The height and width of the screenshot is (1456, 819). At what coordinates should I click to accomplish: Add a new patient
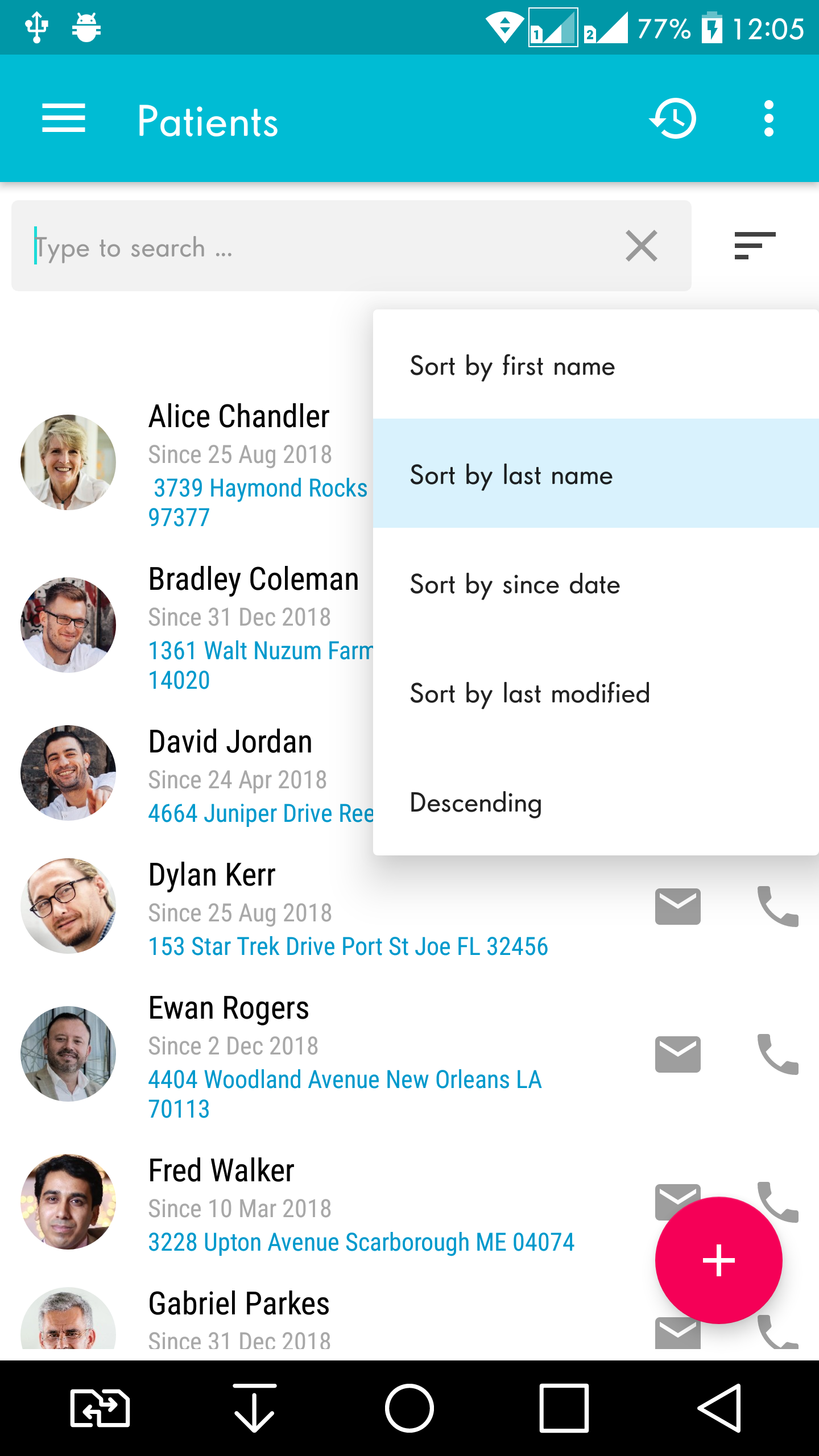tap(718, 1260)
